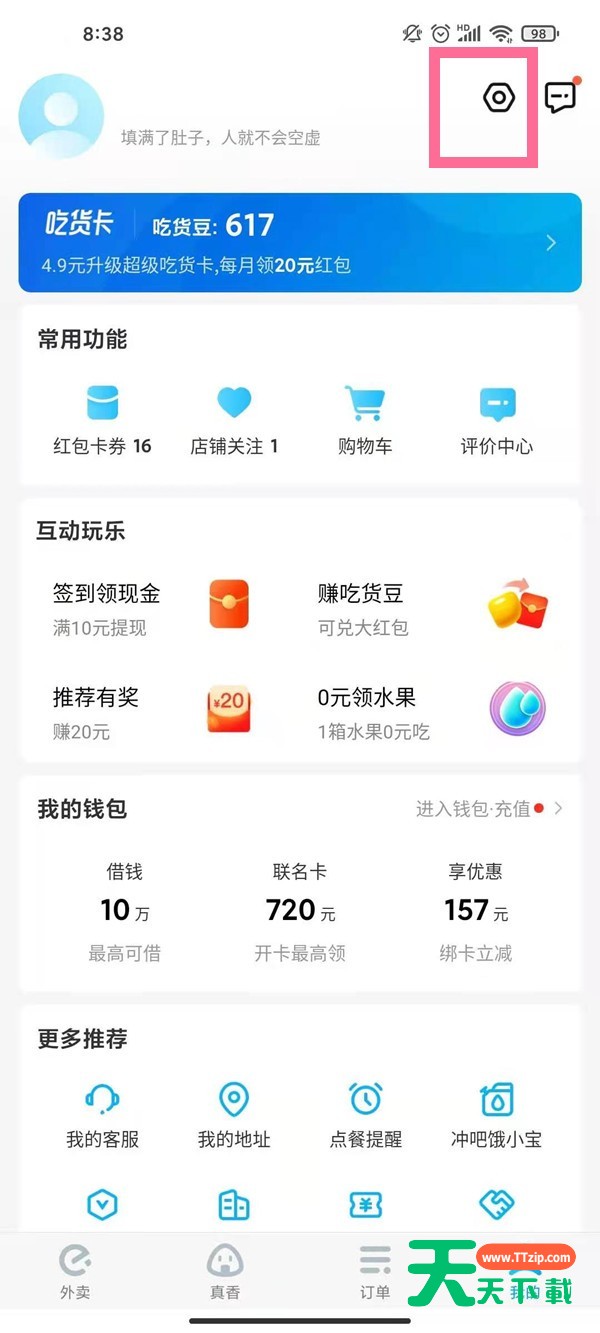The image size is (600, 1333).
Task: Open 红包卡券
Action: click(x=102, y=420)
